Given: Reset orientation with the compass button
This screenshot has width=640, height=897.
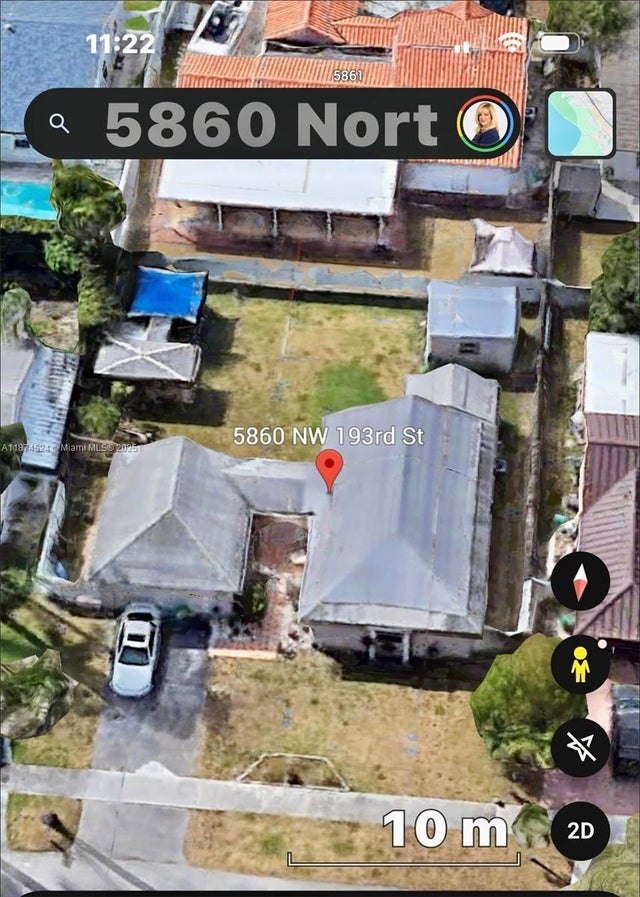Looking at the screenshot, I should click(x=580, y=581).
